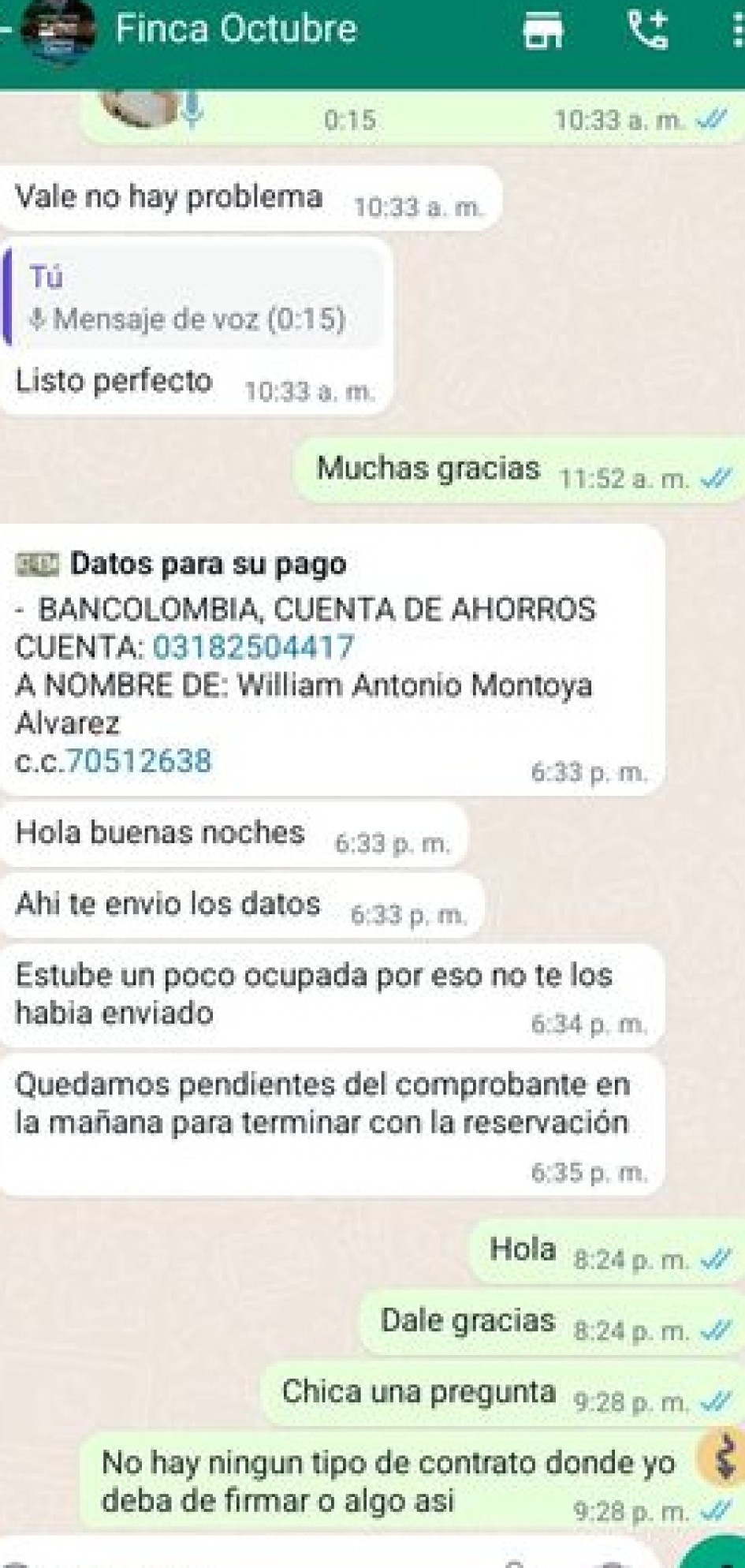745x1568 pixels.
Task: Start a call using the add-call icon
Action: (646, 30)
